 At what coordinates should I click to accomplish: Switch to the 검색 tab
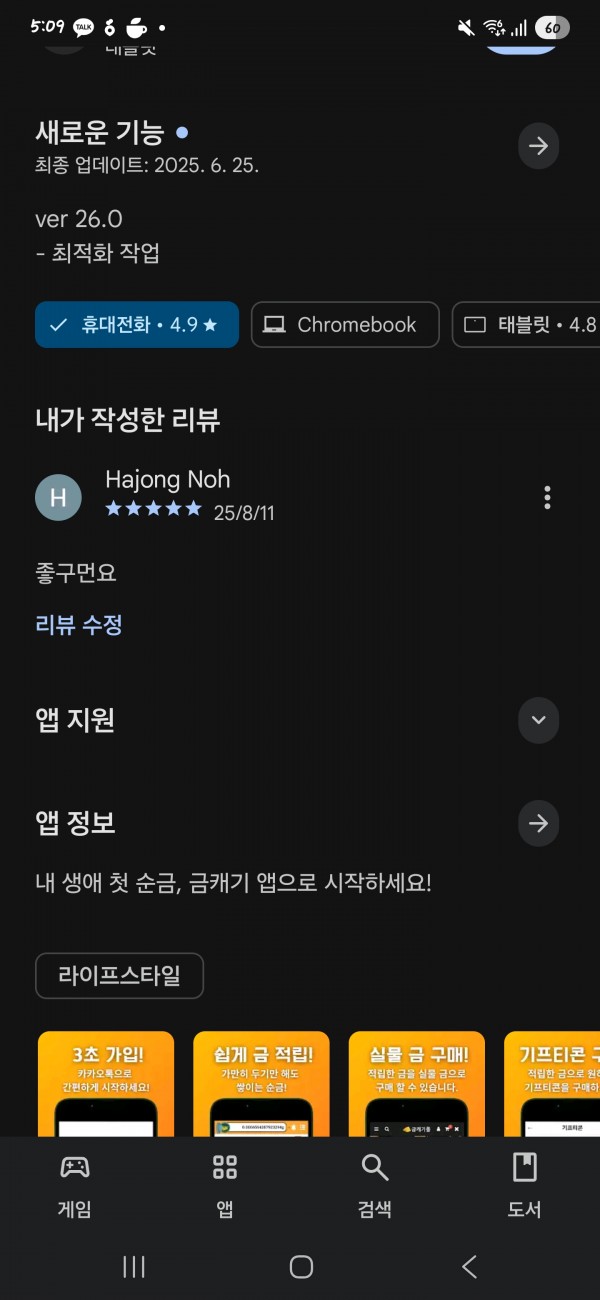click(375, 1186)
